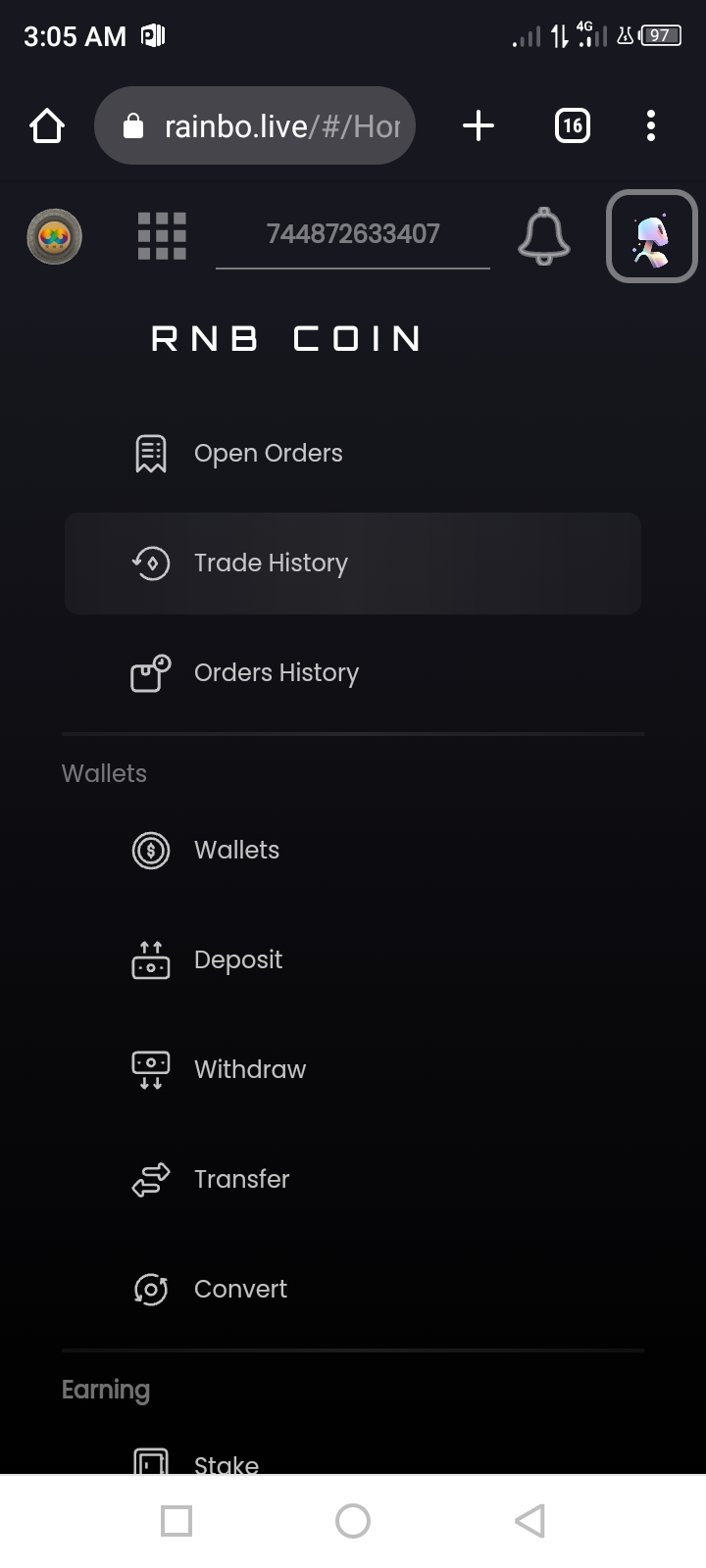Select Deposit from the menu

(237, 960)
